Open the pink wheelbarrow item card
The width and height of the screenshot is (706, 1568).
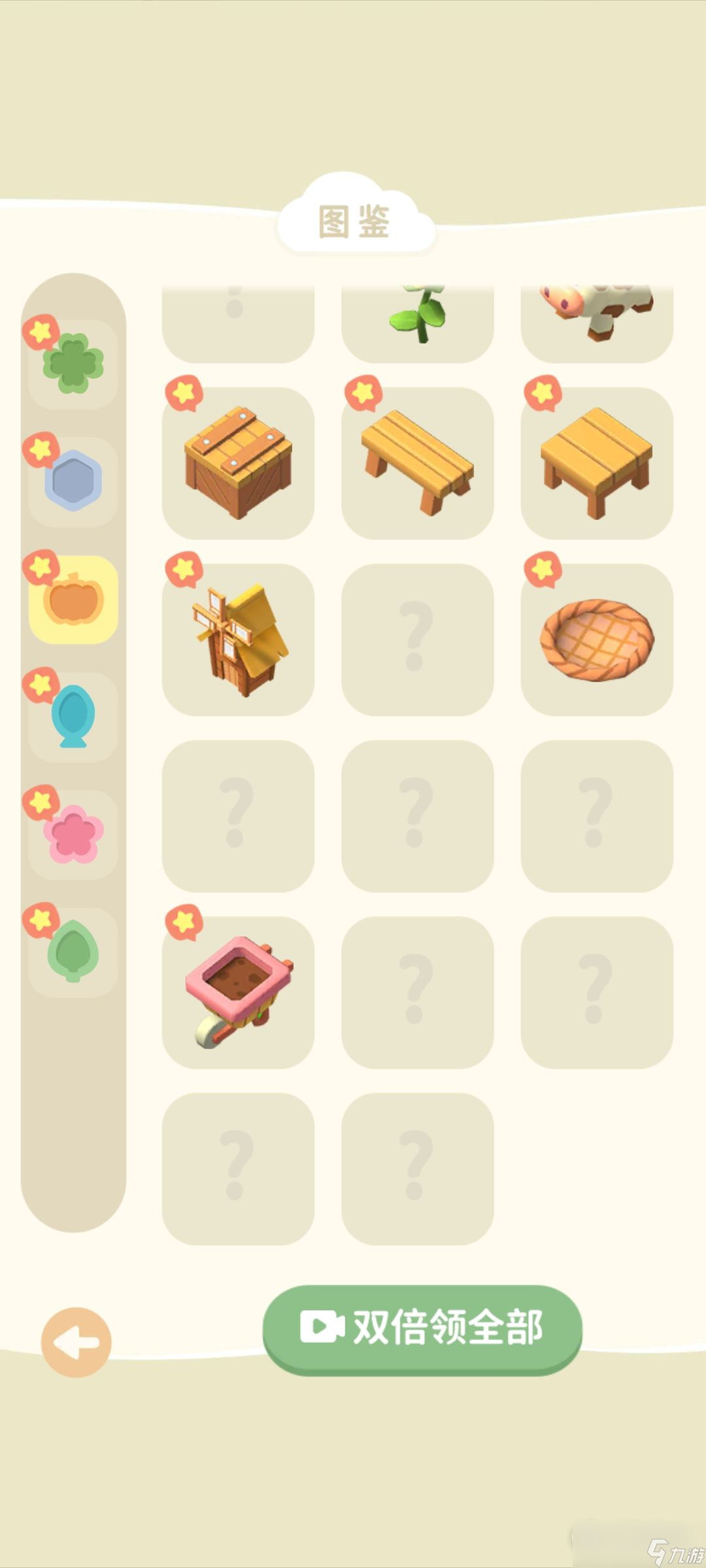[x=238, y=992]
